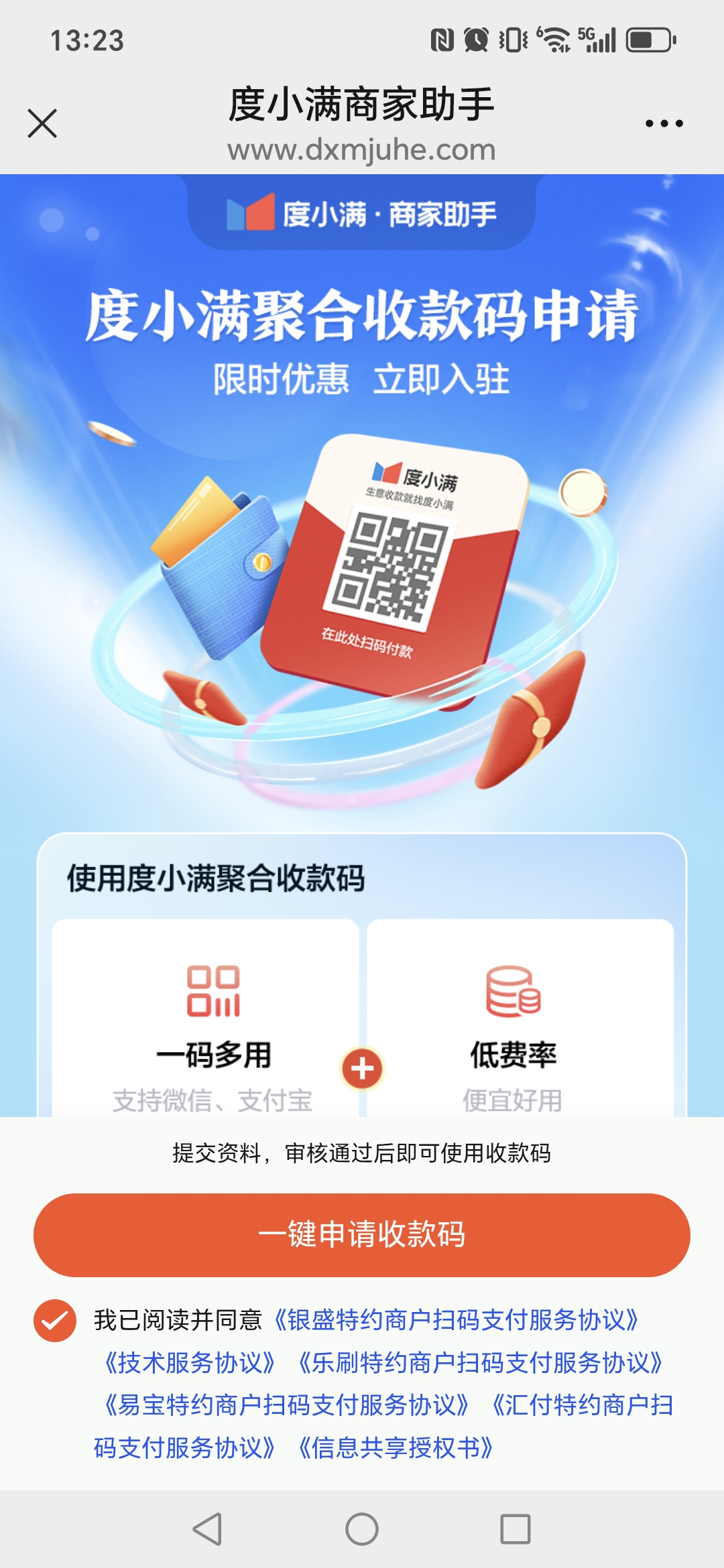View 《信息共享授权书》 document
The height and width of the screenshot is (1568, 724).
coord(396,1448)
